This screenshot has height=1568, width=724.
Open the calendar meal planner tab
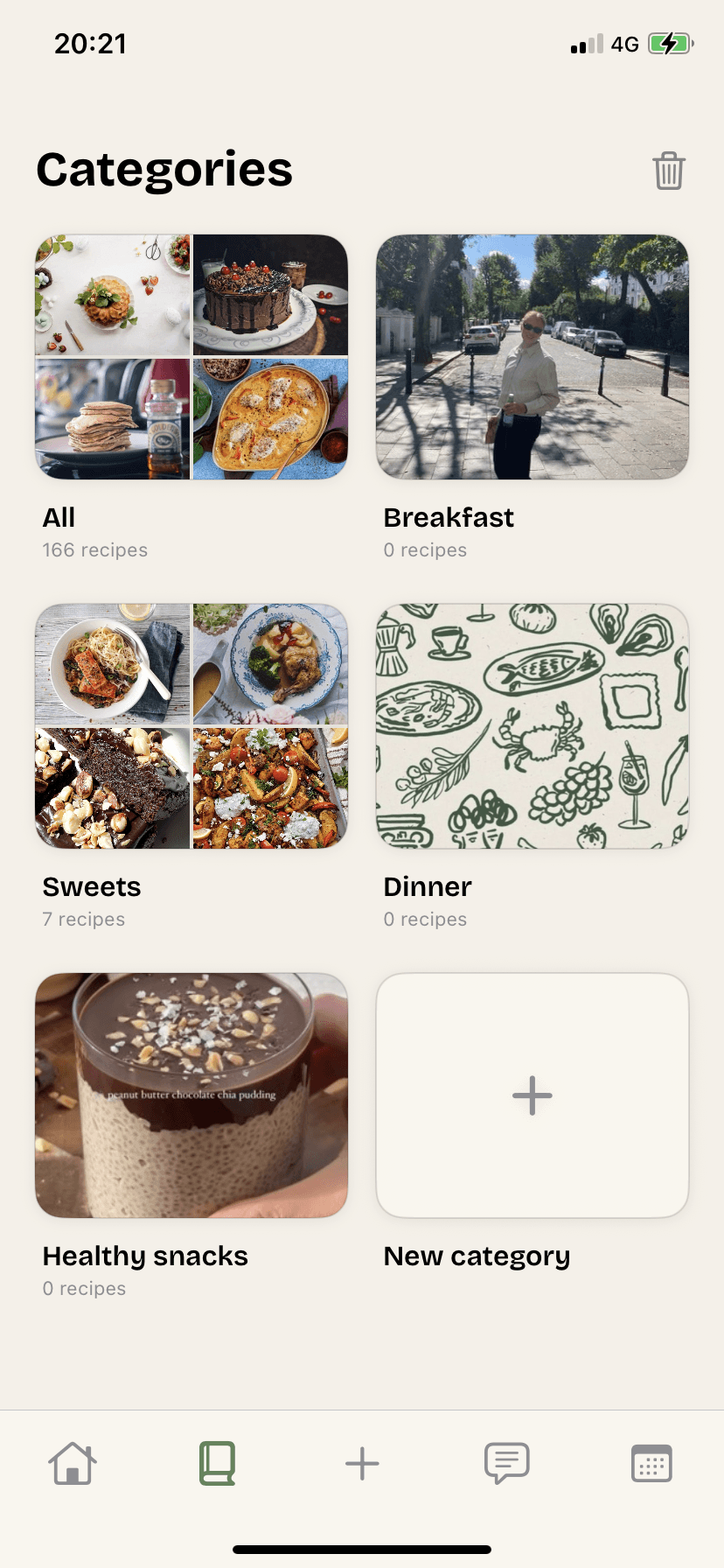pyautogui.click(x=651, y=1463)
